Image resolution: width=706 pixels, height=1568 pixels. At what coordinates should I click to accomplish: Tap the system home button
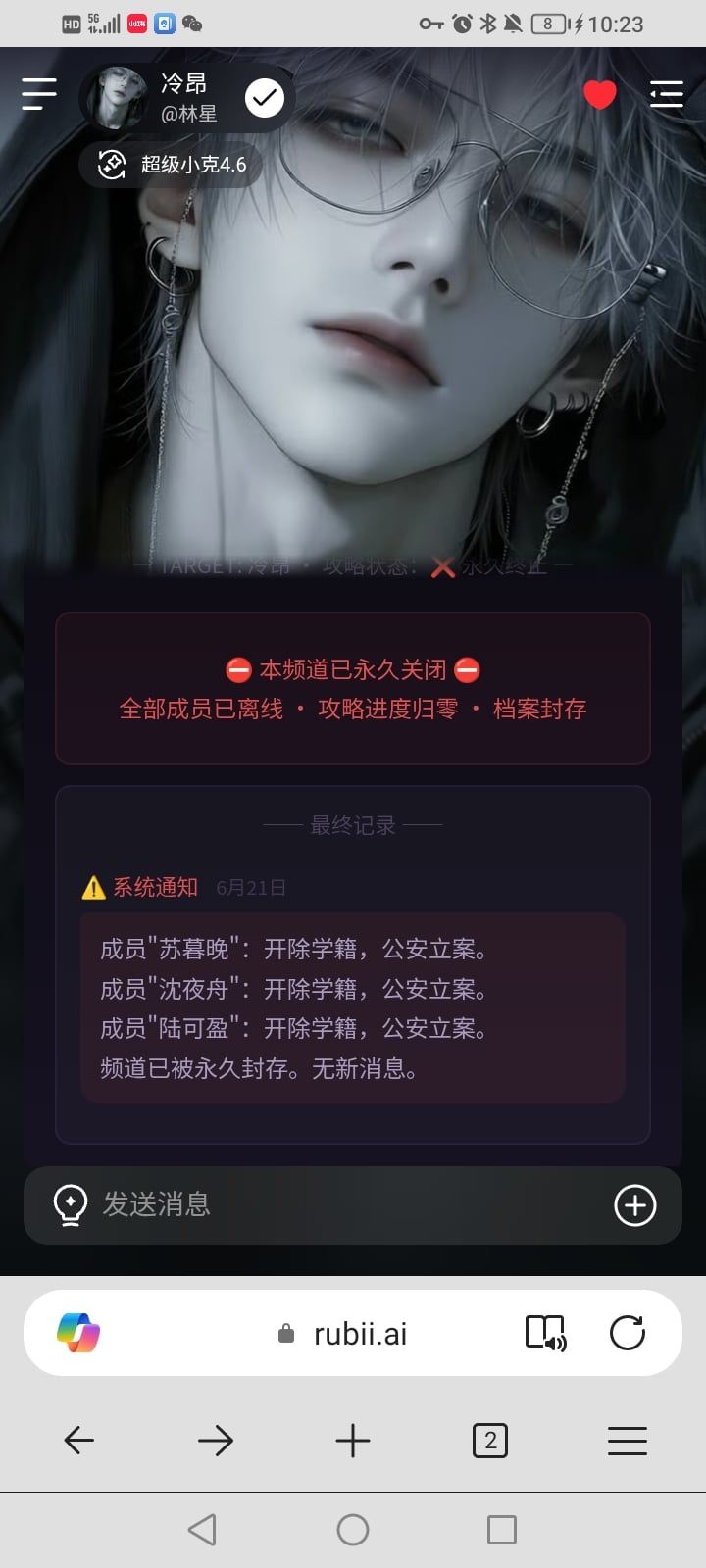(353, 1530)
